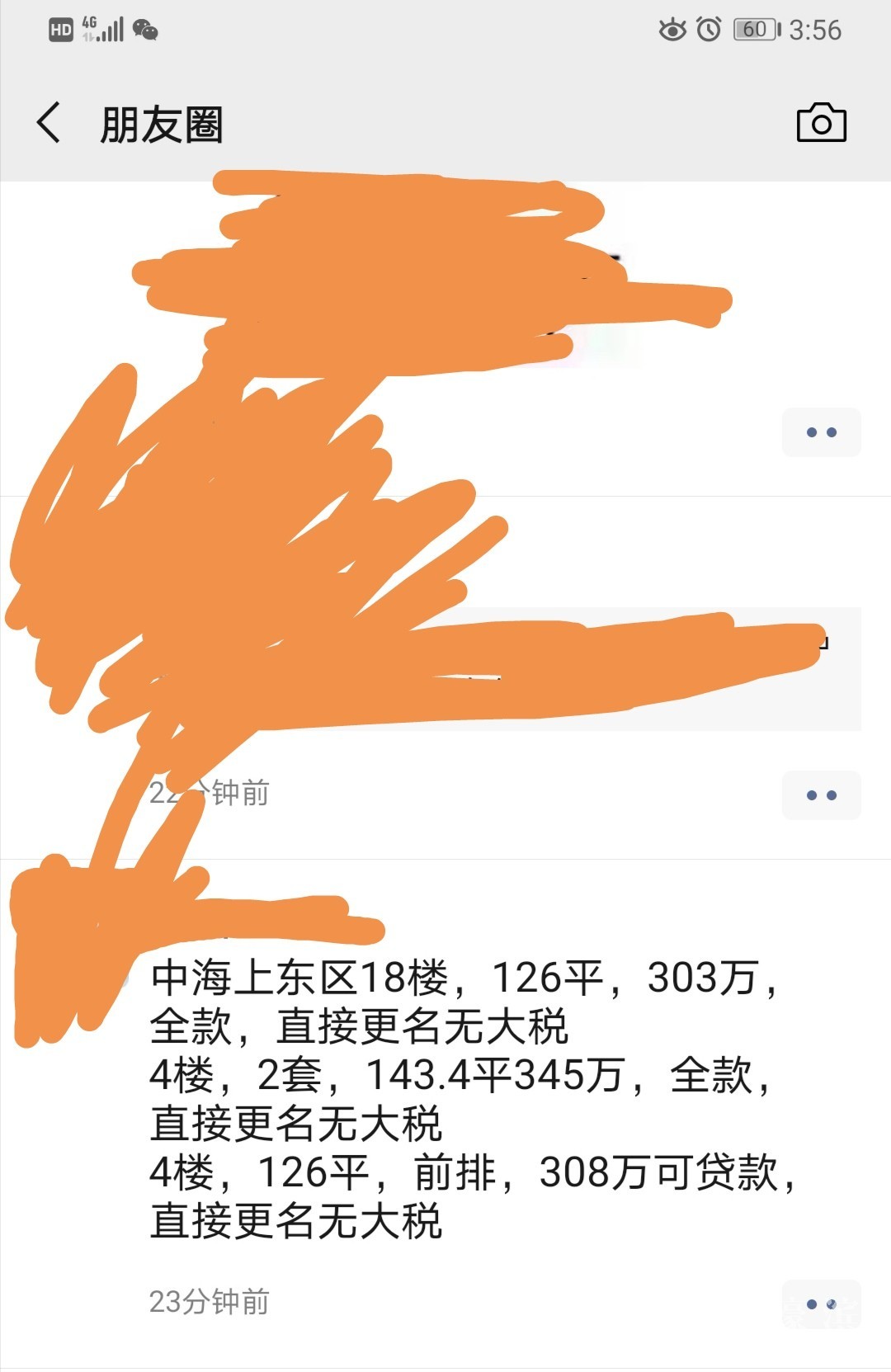Go back from the 朋友圈 screen
Image resolution: width=891 pixels, height=1372 pixels.
tap(49, 124)
